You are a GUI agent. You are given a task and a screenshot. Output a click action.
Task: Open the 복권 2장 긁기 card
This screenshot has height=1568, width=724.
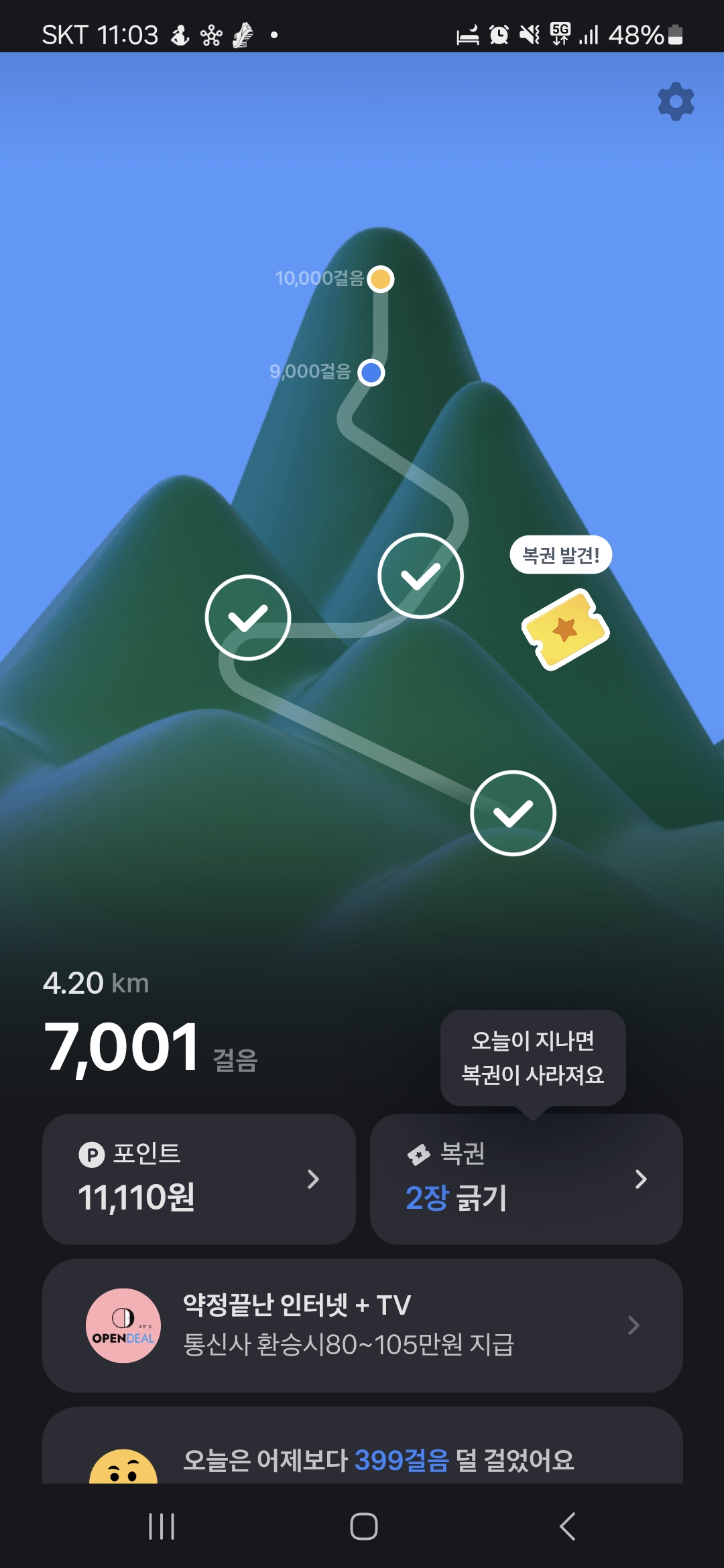pyautogui.click(x=526, y=1179)
